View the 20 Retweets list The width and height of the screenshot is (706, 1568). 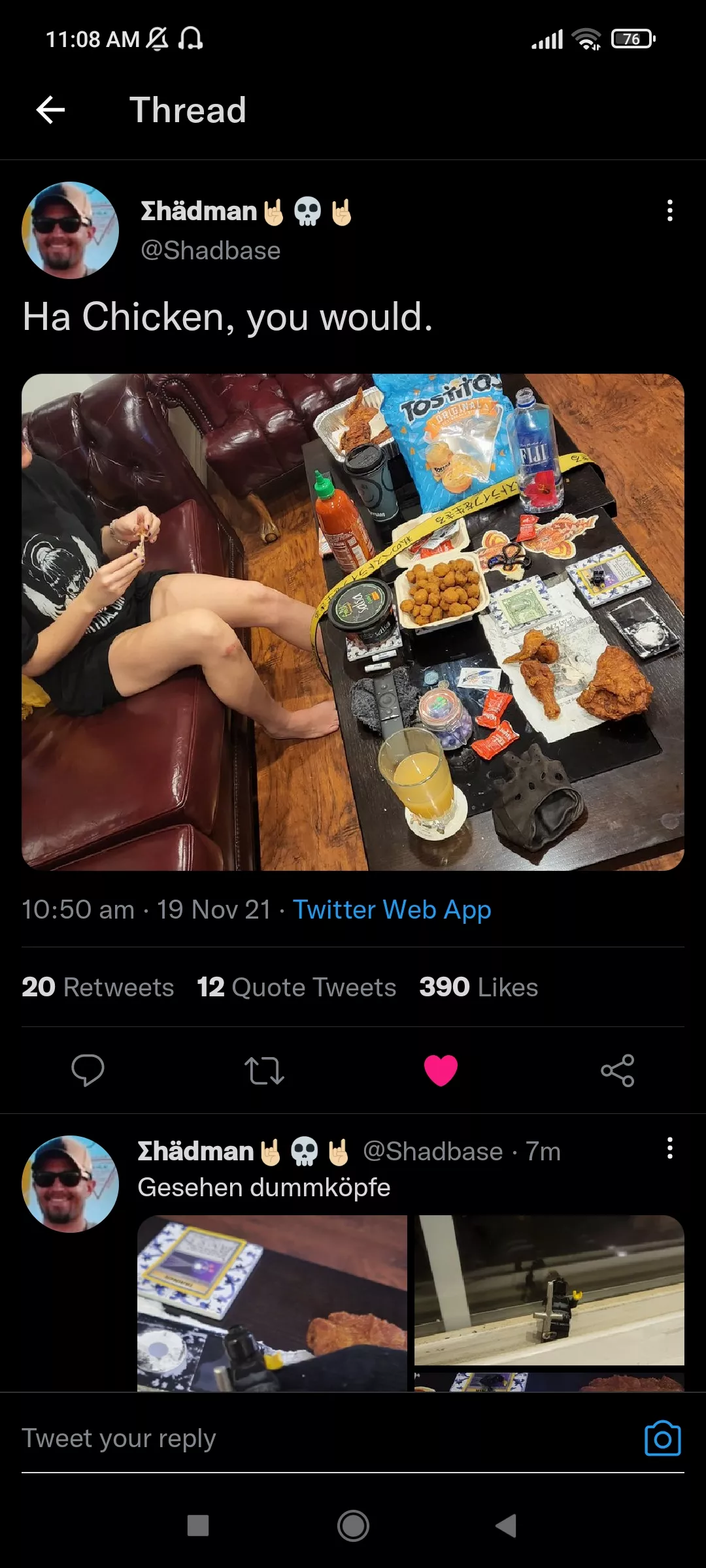click(x=98, y=987)
